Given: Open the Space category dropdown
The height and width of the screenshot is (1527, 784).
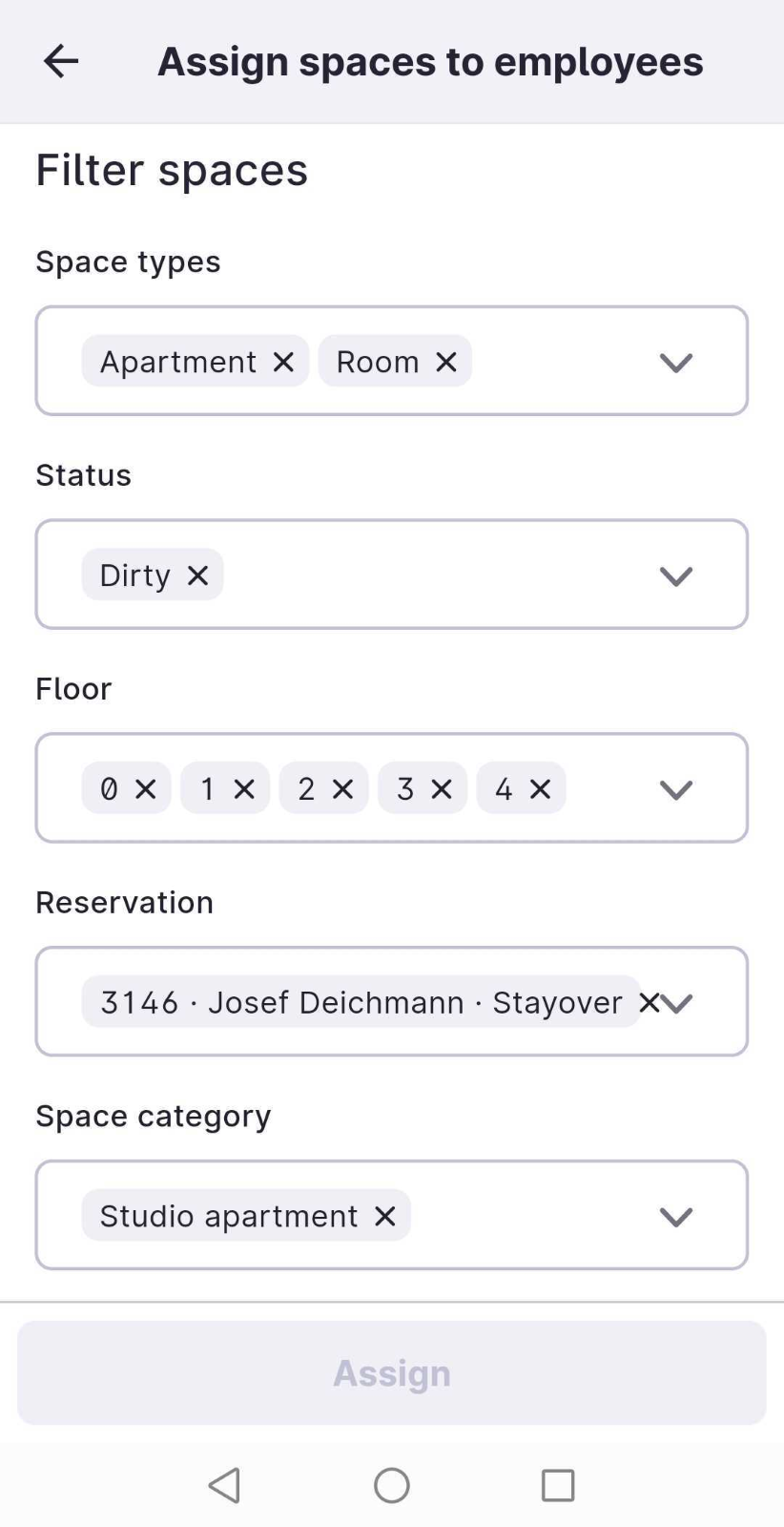Looking at the screenshot, I should [675, 1216].
